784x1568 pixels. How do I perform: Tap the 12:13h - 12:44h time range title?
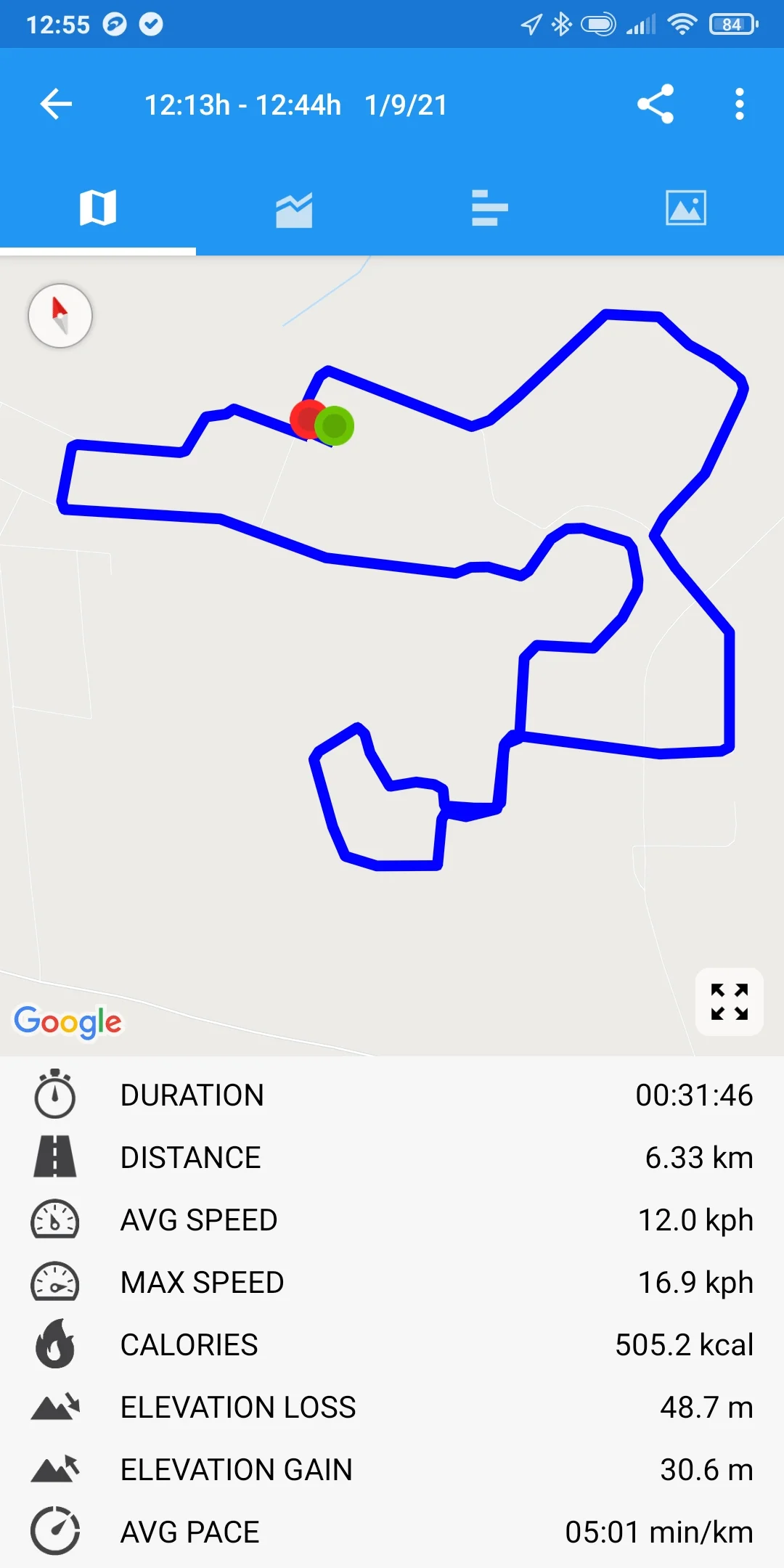[x=242, y=105]
